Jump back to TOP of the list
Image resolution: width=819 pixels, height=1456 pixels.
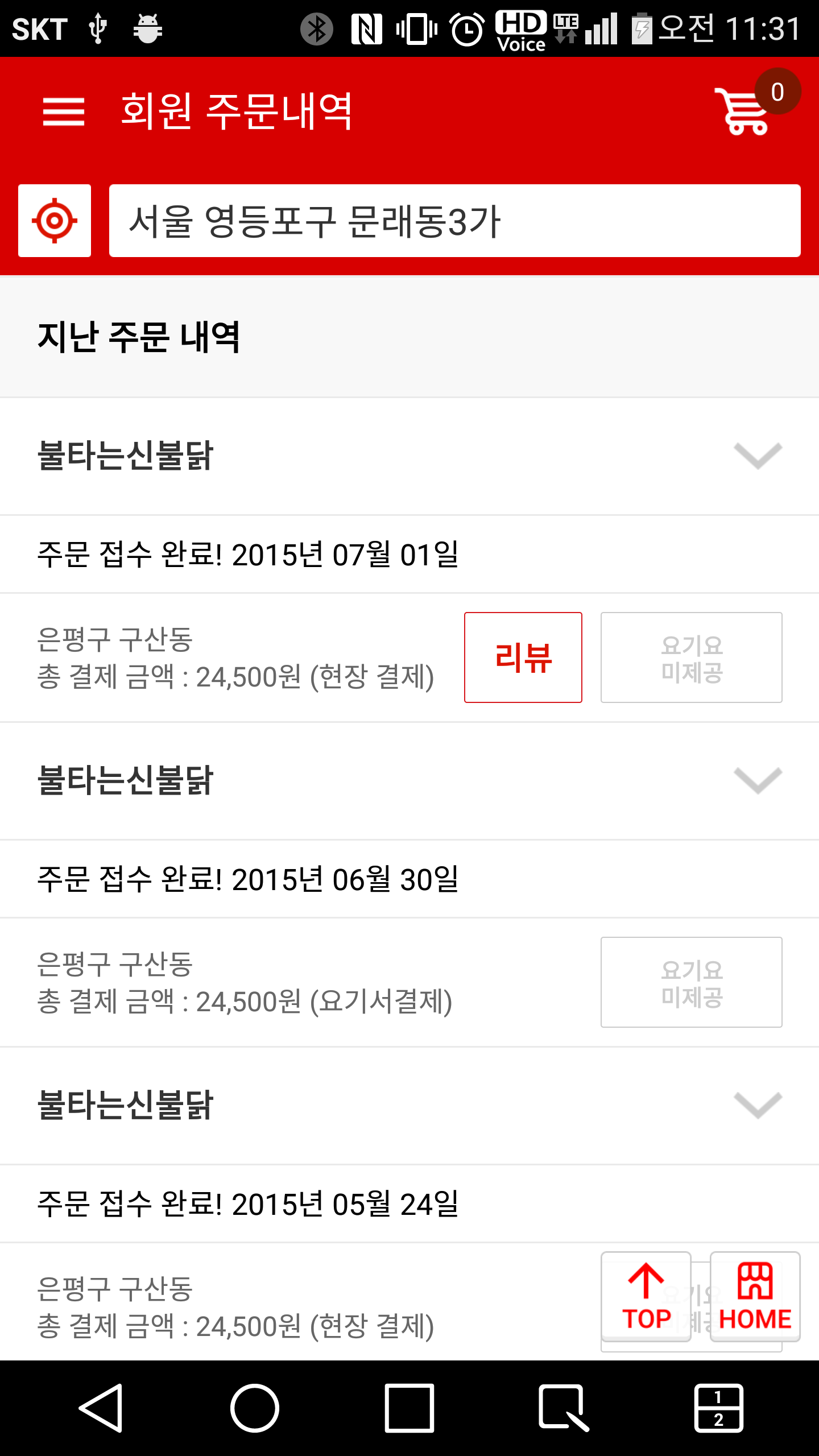click(x=646, y=1297)
